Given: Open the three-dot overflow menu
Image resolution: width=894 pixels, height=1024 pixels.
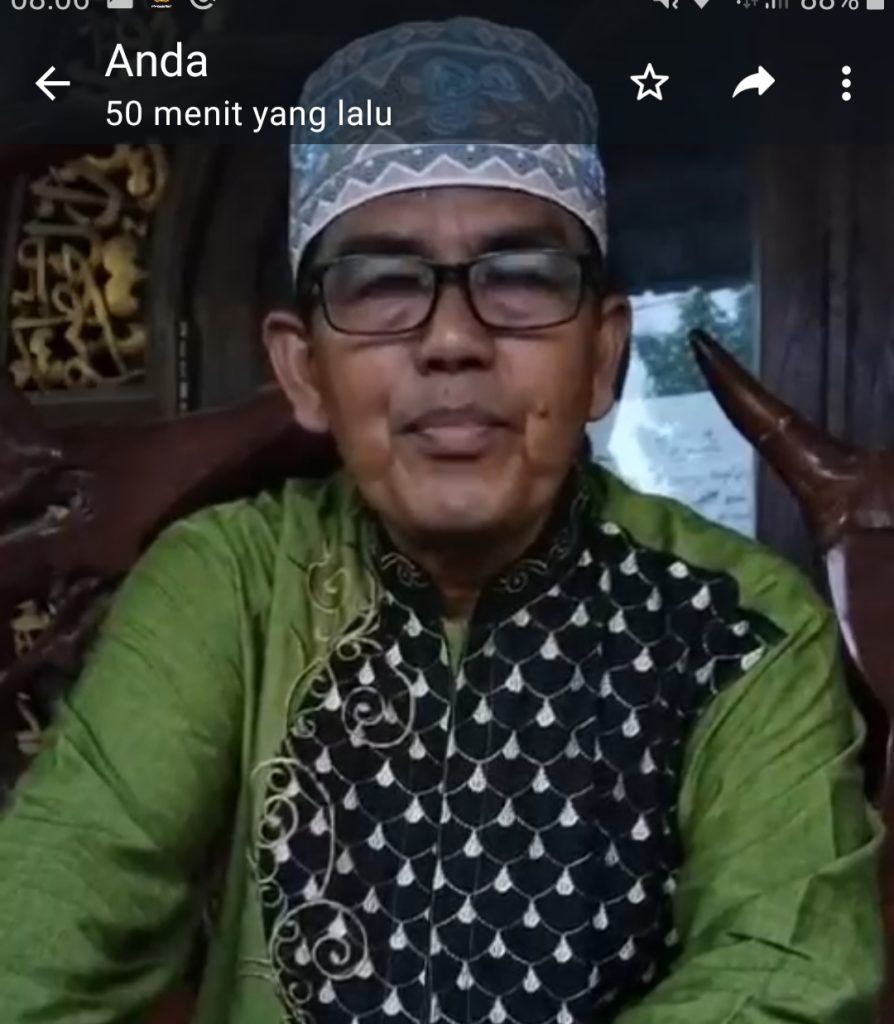Looking at the screenshot, I should coord(846,83).
